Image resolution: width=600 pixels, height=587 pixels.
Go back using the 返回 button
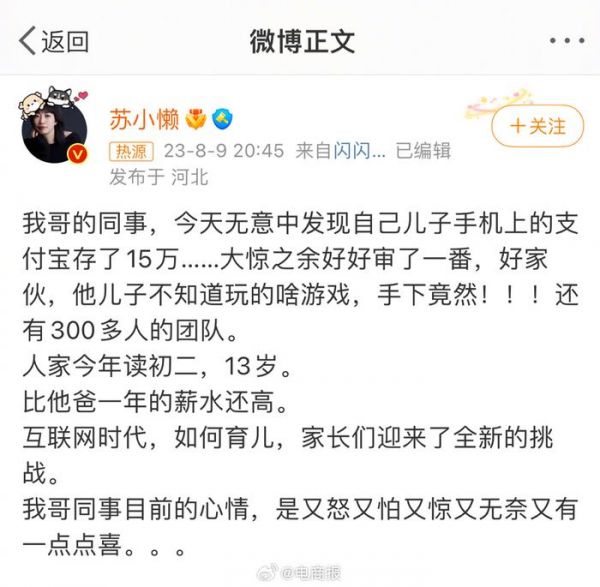pyautogui.click(x=54, y=41)
